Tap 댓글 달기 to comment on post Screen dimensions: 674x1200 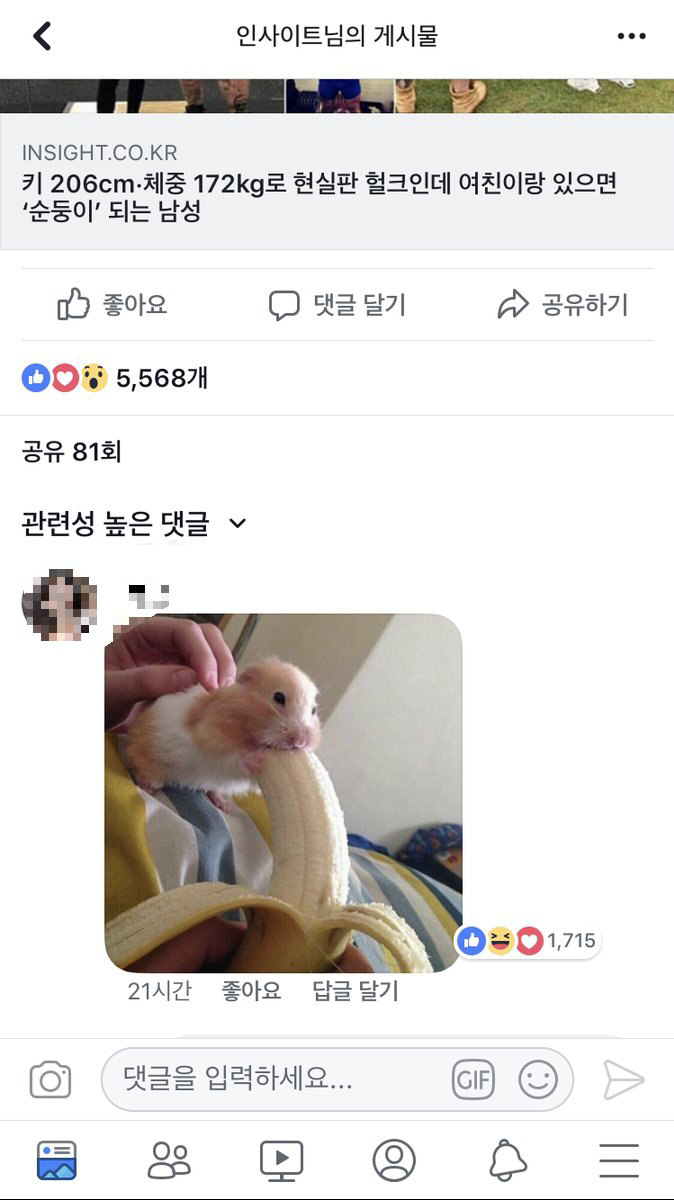pyautogui.click(x=337, y=305)
